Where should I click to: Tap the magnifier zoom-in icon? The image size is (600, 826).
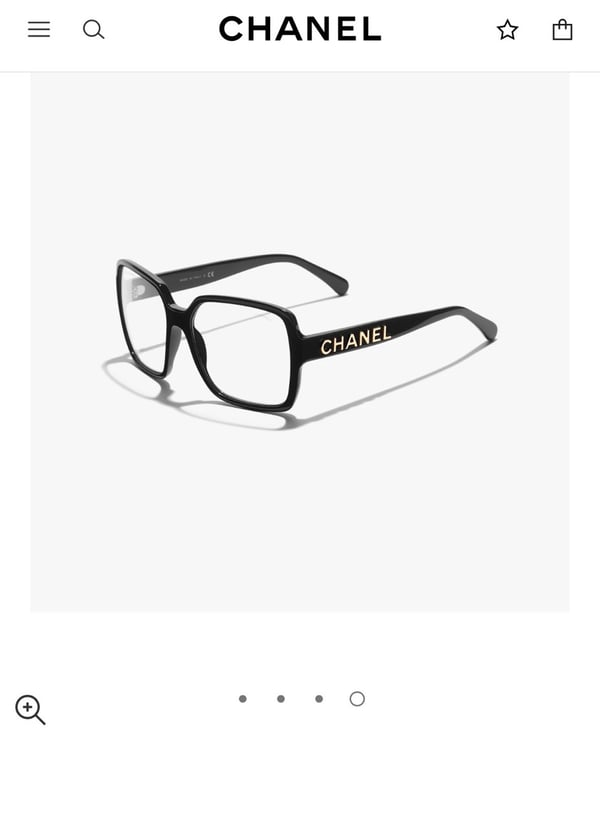30,709
